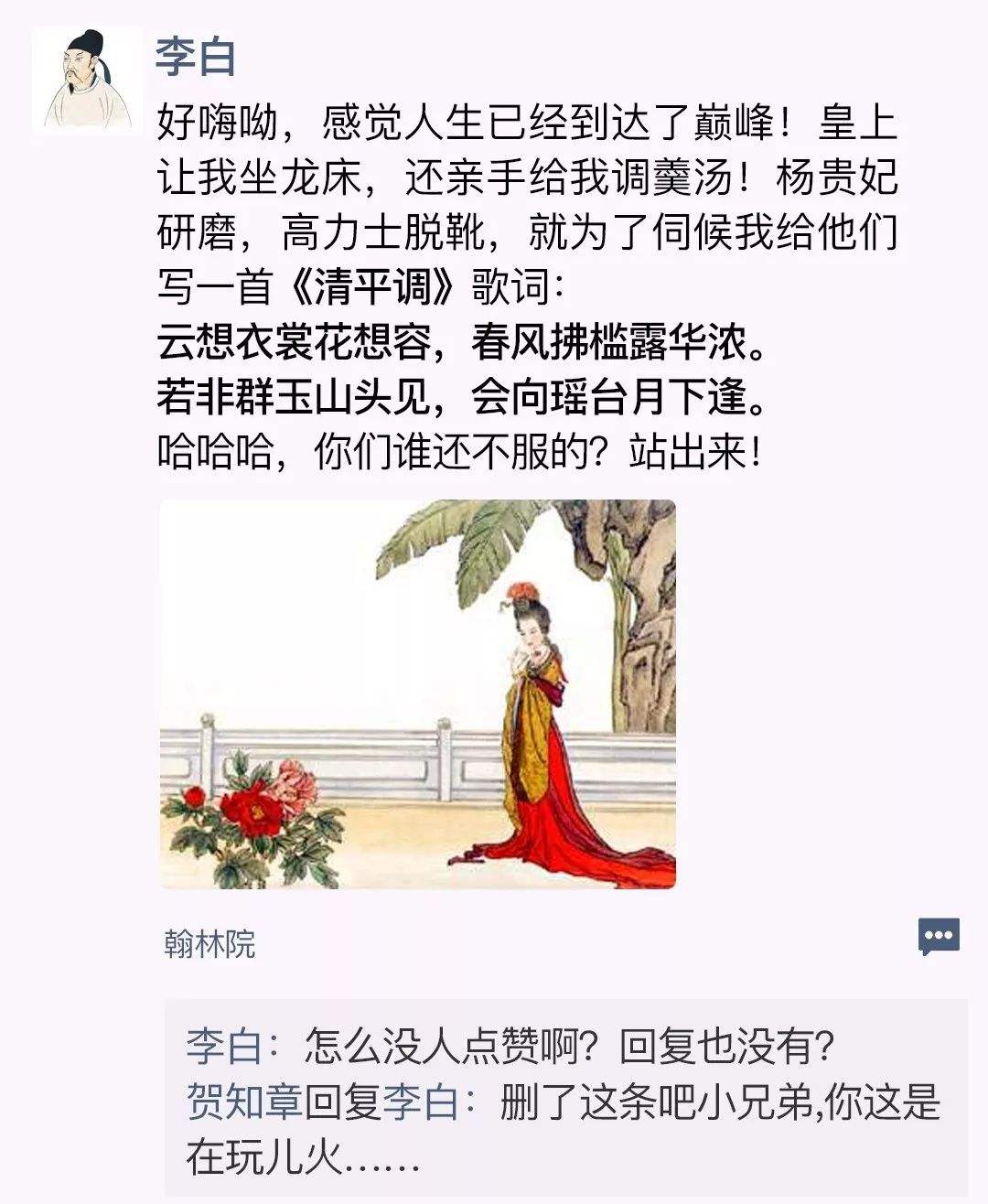Open 李白's profile avatar
The width and height of the screenshot is (988, 1204).
coord(87,81)
